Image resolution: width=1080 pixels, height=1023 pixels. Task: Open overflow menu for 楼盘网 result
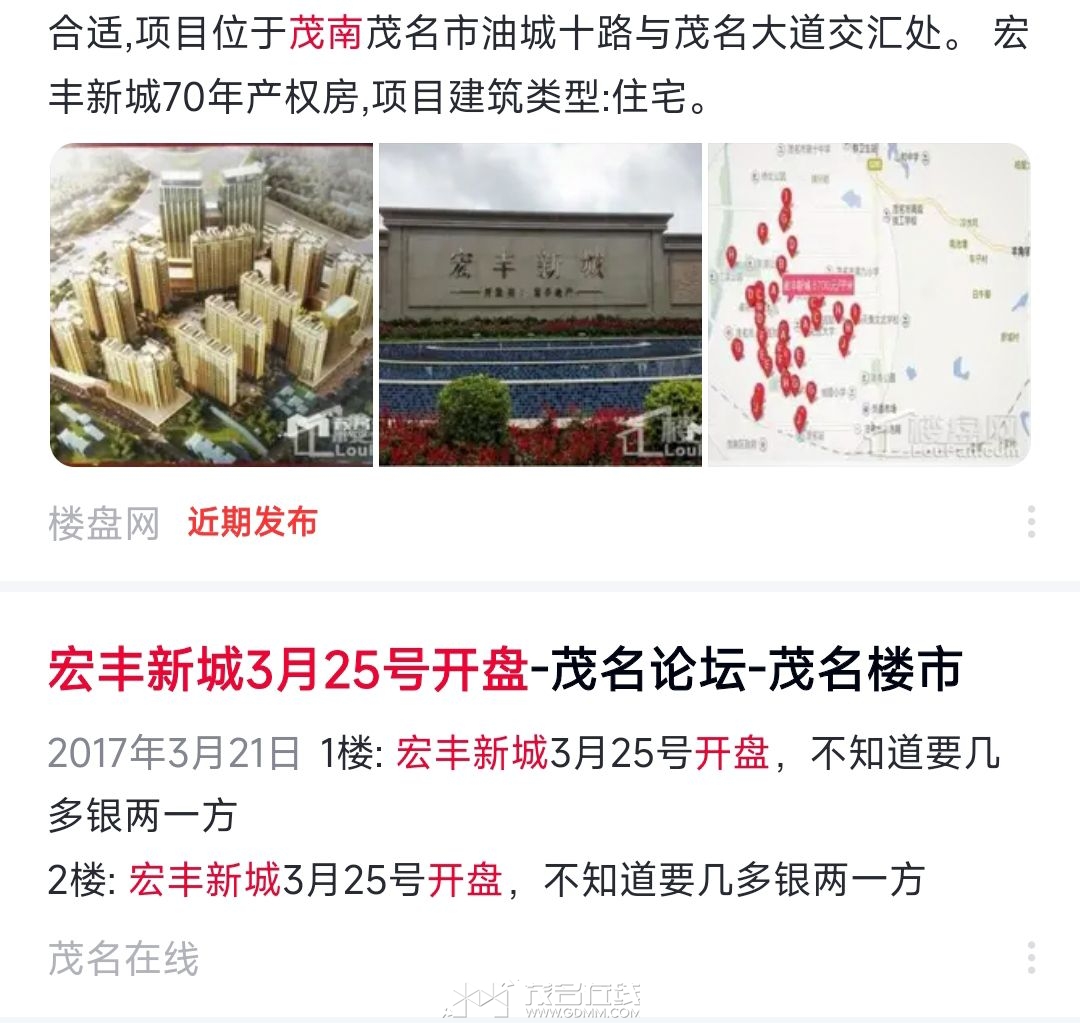[1031, 522]
